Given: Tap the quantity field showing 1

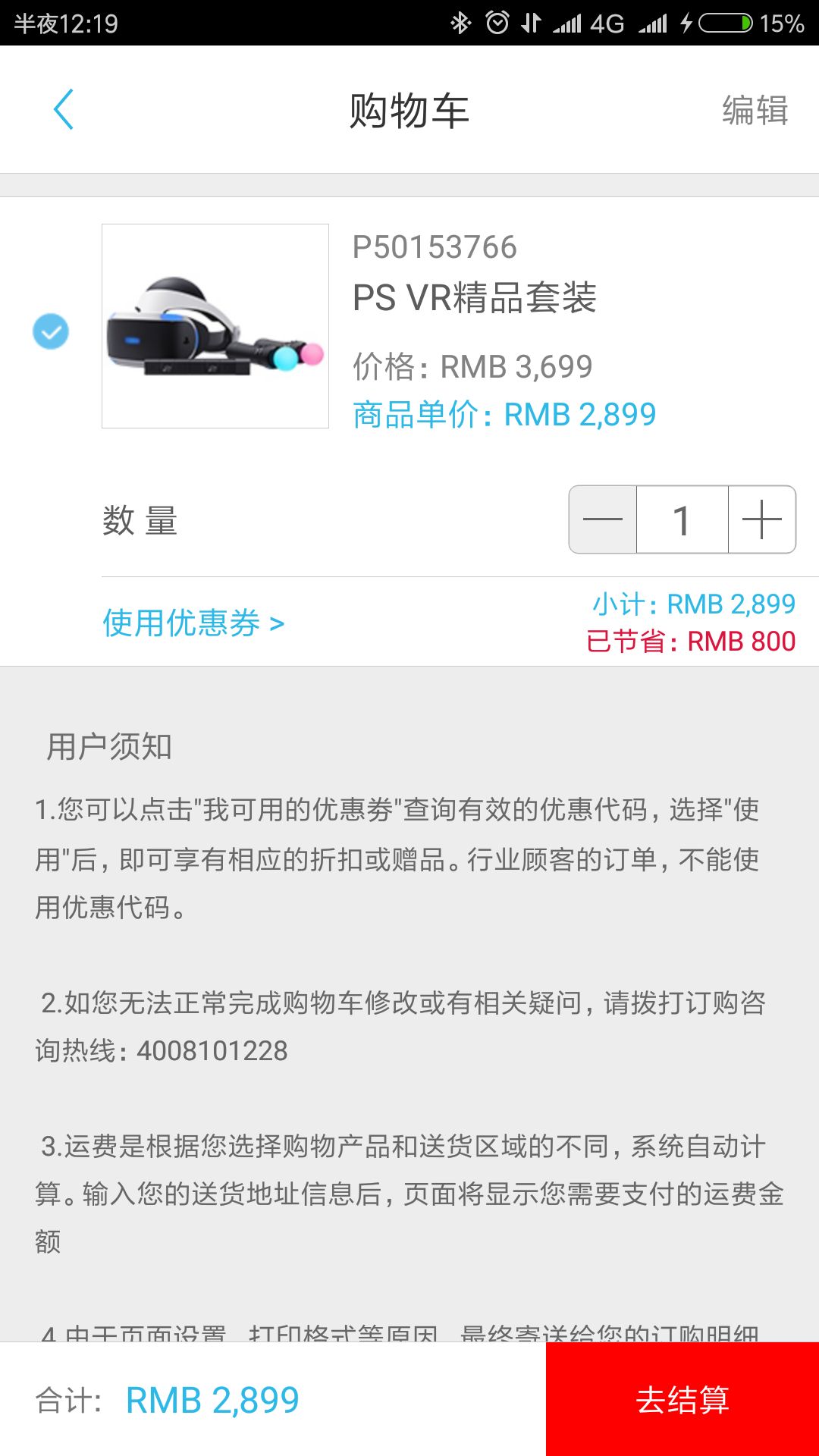Looking at the screenshot, I should tap(680, 519).
